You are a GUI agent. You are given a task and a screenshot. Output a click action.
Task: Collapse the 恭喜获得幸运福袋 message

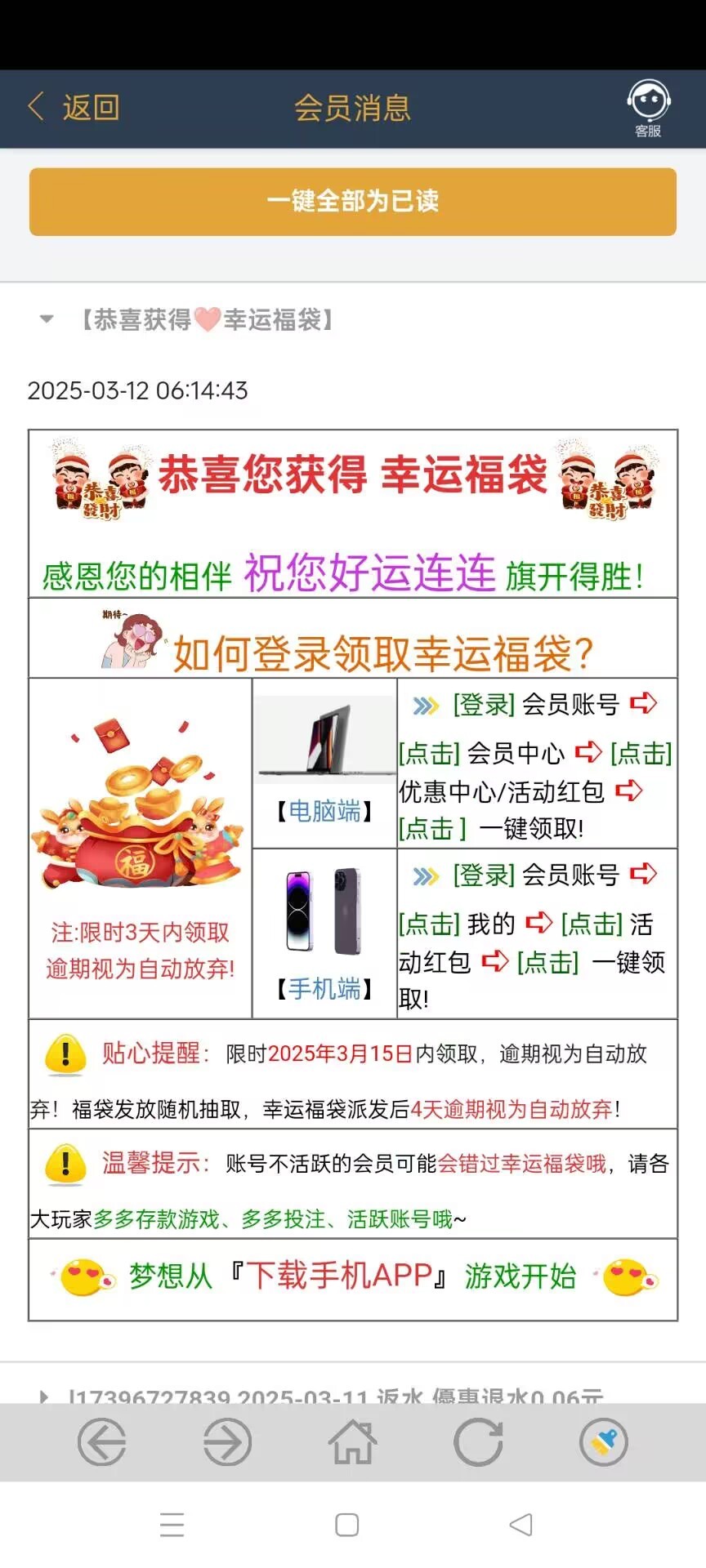[47, 319]
